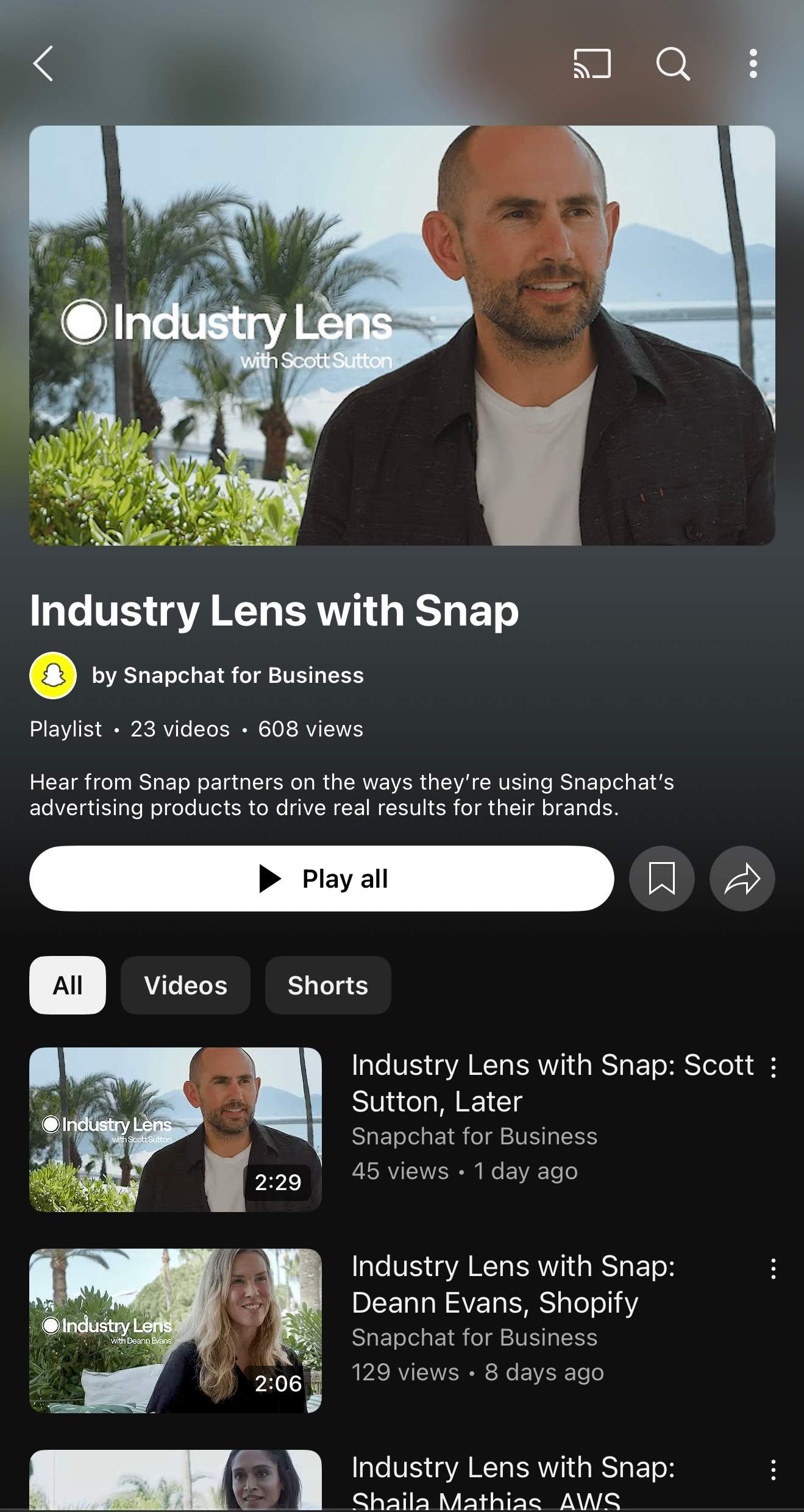
Task: Open options for Scott Sutton, Later video
Action: (773, 1068)
